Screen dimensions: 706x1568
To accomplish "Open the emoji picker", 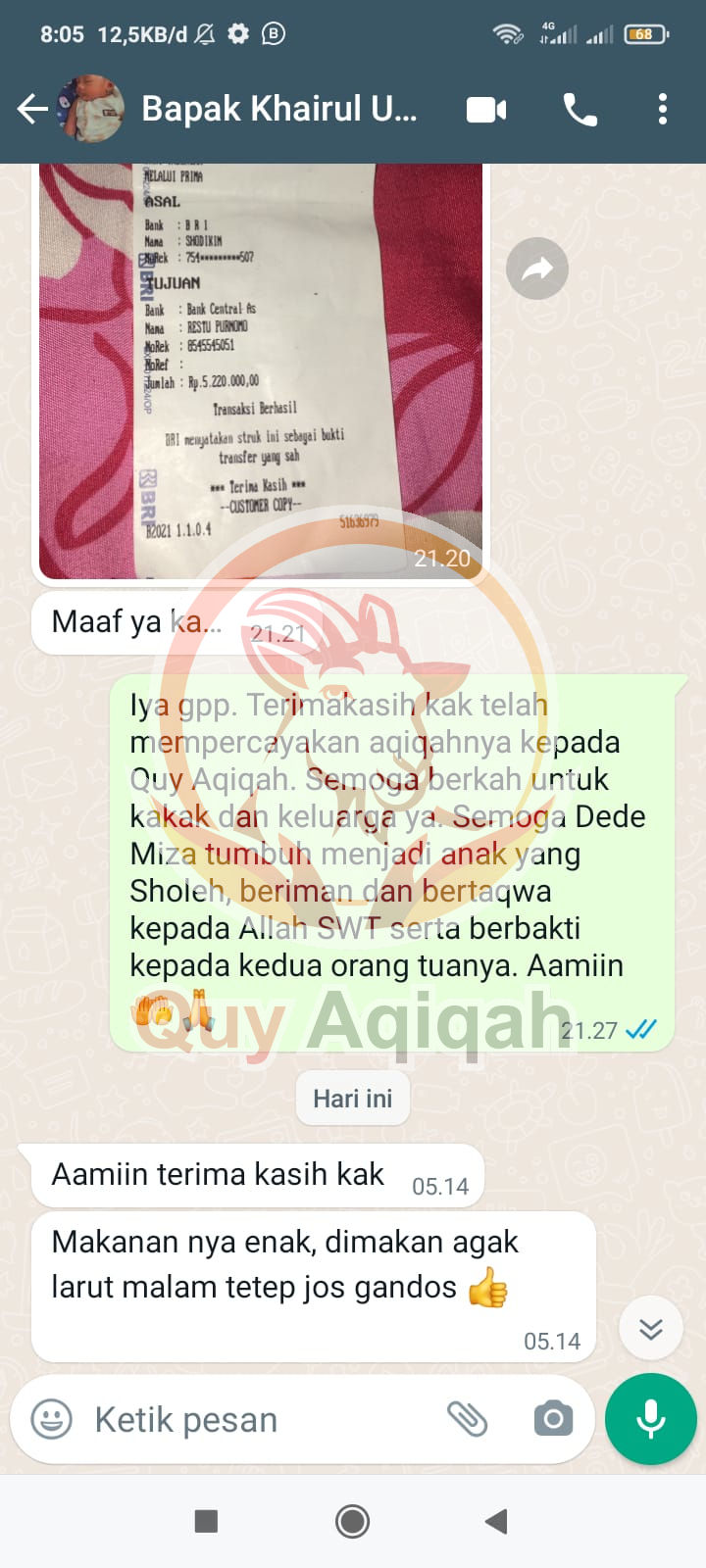I will pos(52,1419).
